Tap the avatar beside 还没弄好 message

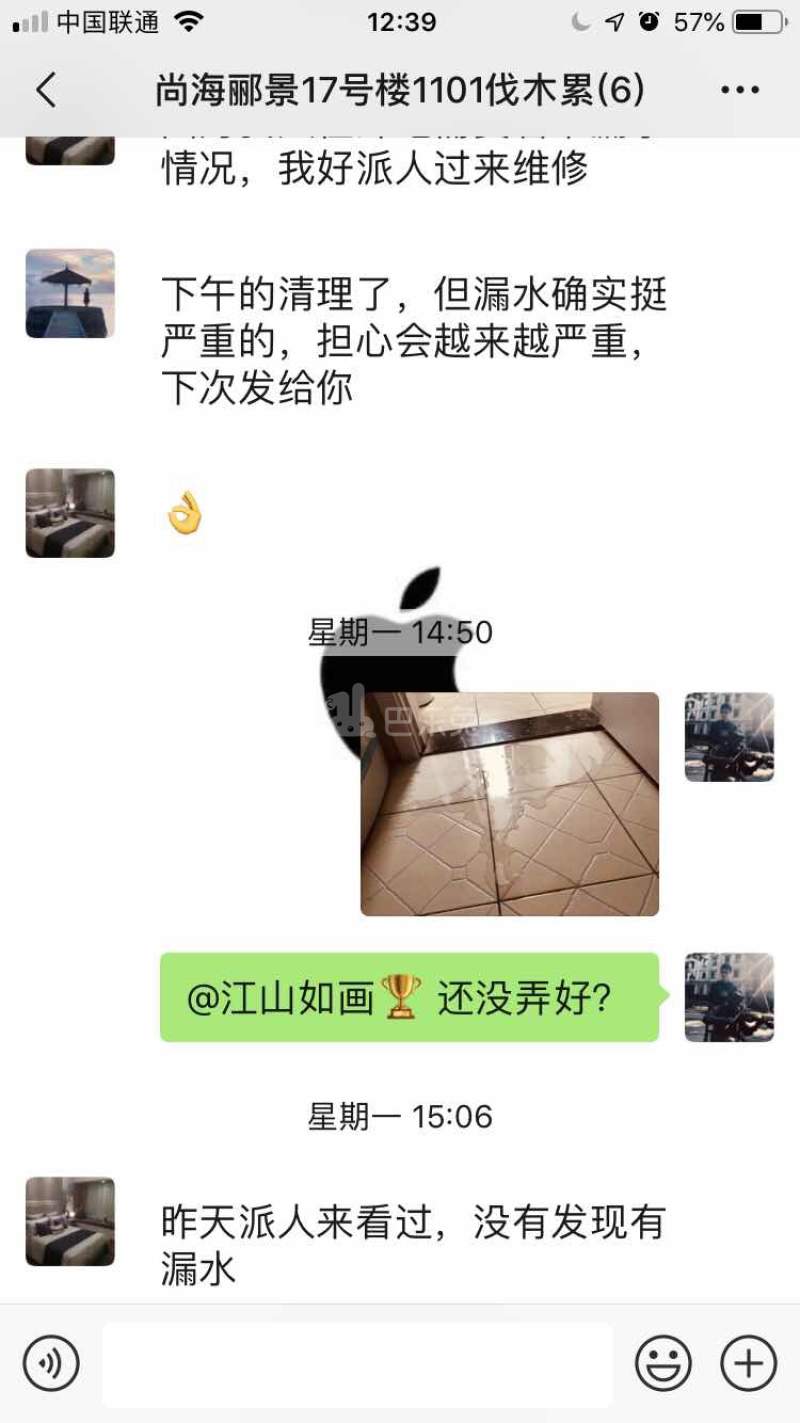pos(729,997)
